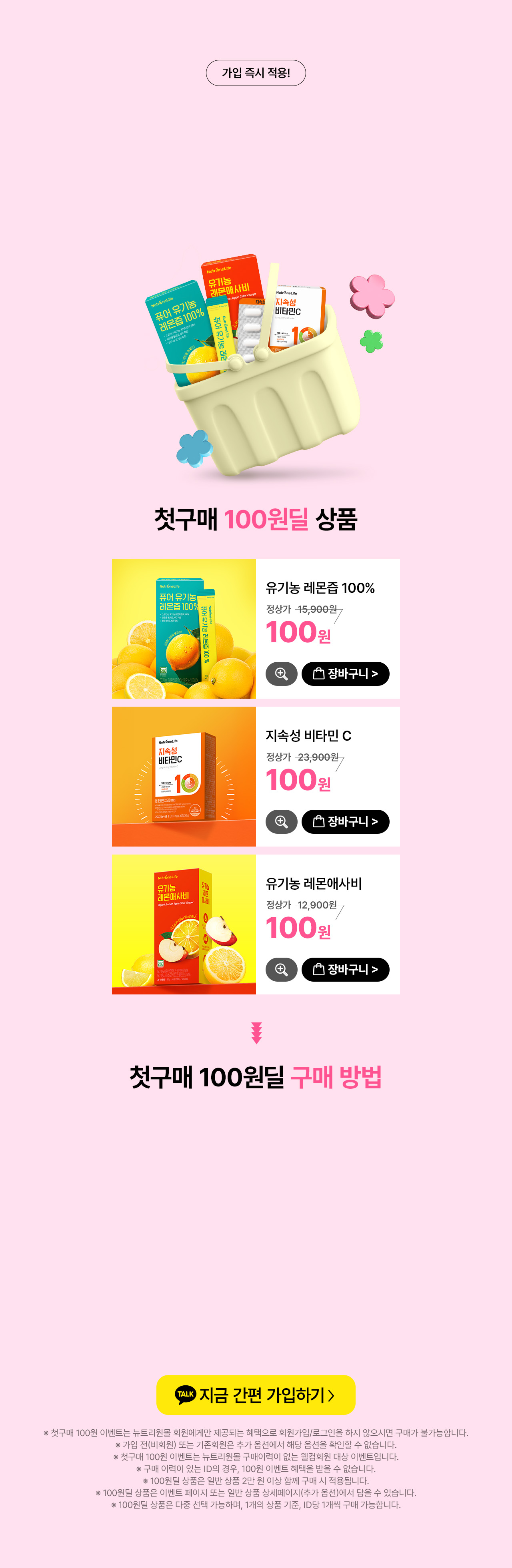Tap the magnifier icon for 유기농 레몬애사비
The height and width of the screenshot is (1568, 512).
[281, 970]
